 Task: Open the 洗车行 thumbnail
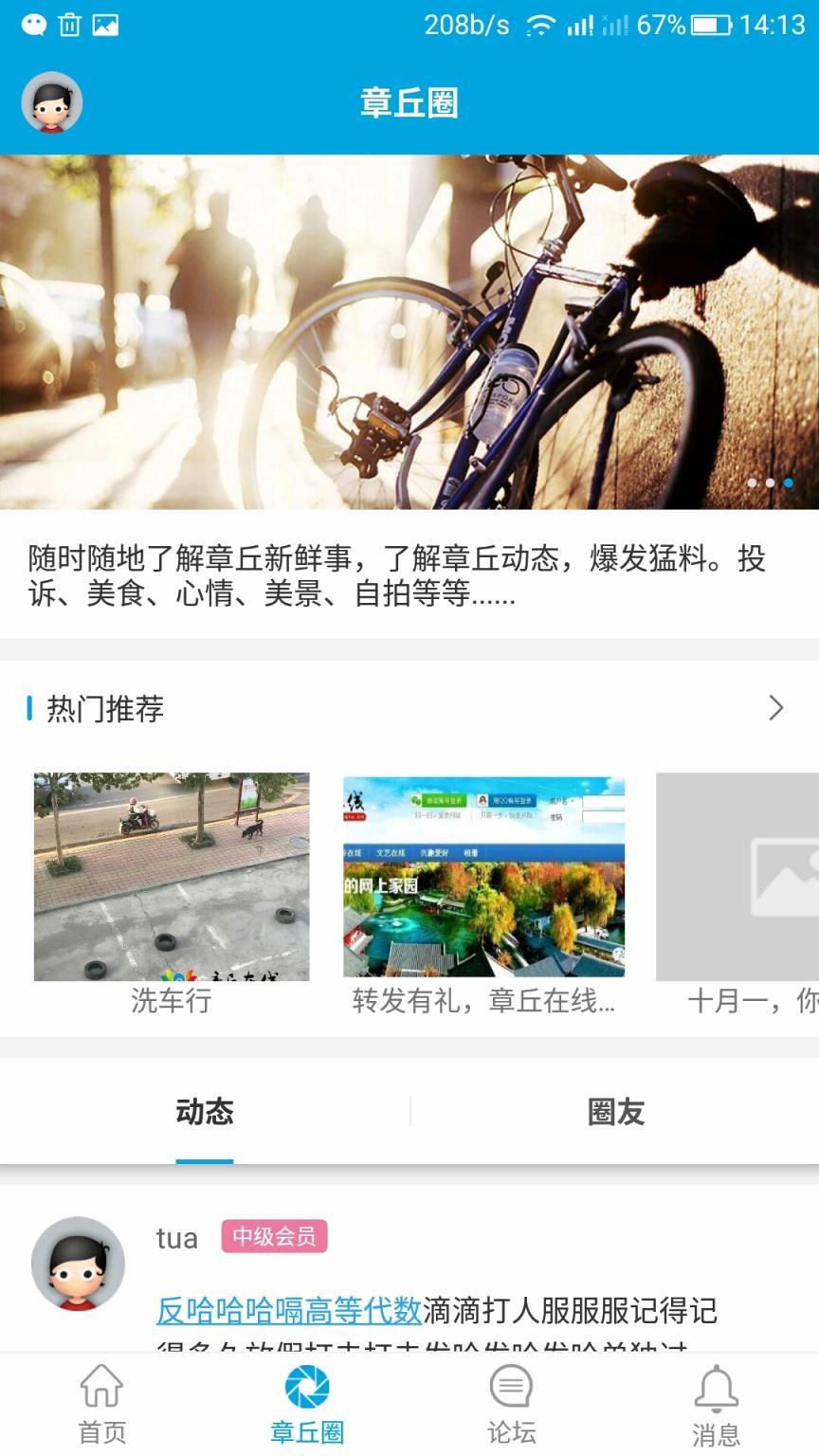170,877
